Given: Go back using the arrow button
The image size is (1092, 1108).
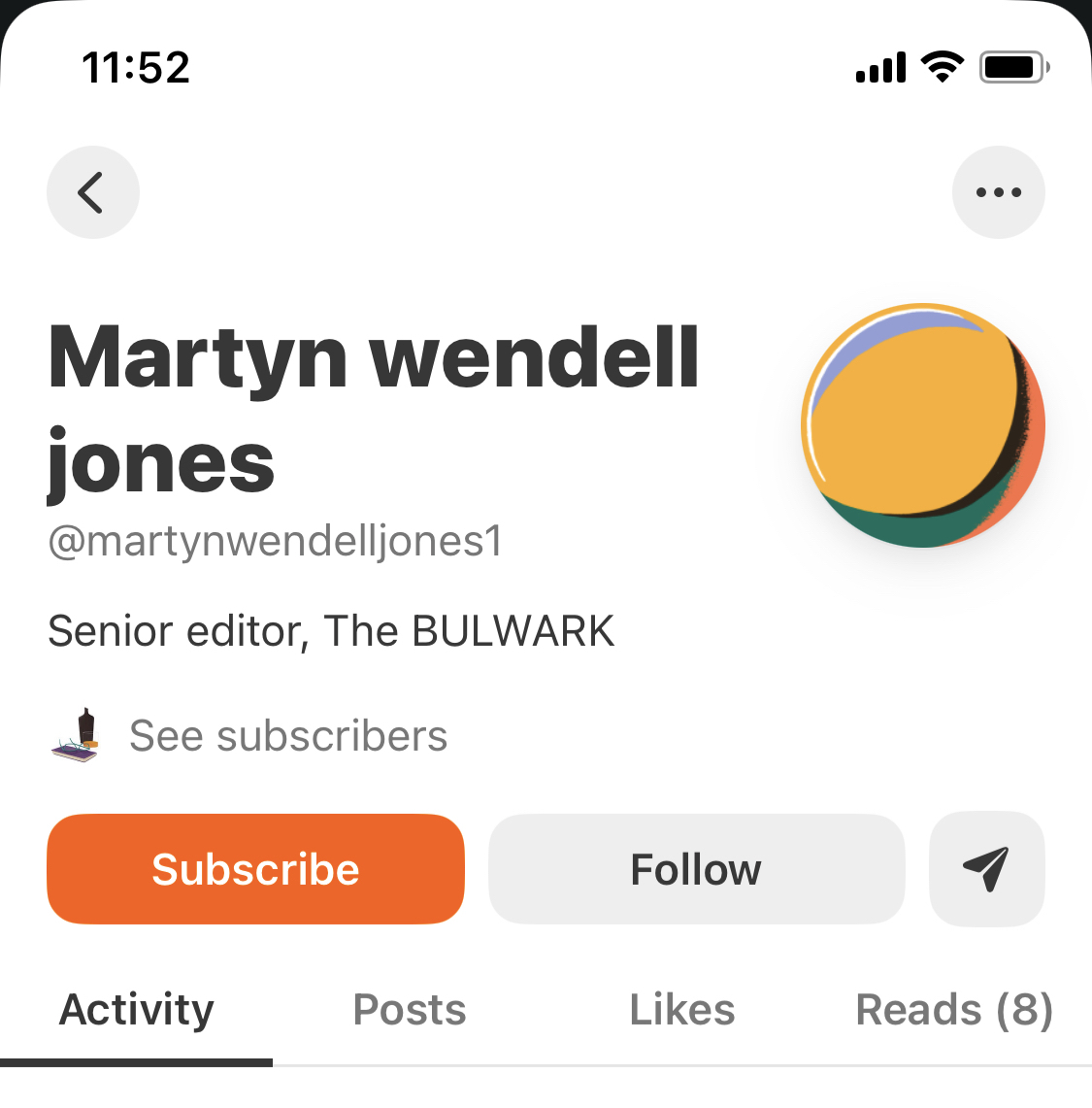Looking at the screenshot, I should pyautogui.click(x=92, y=192).
